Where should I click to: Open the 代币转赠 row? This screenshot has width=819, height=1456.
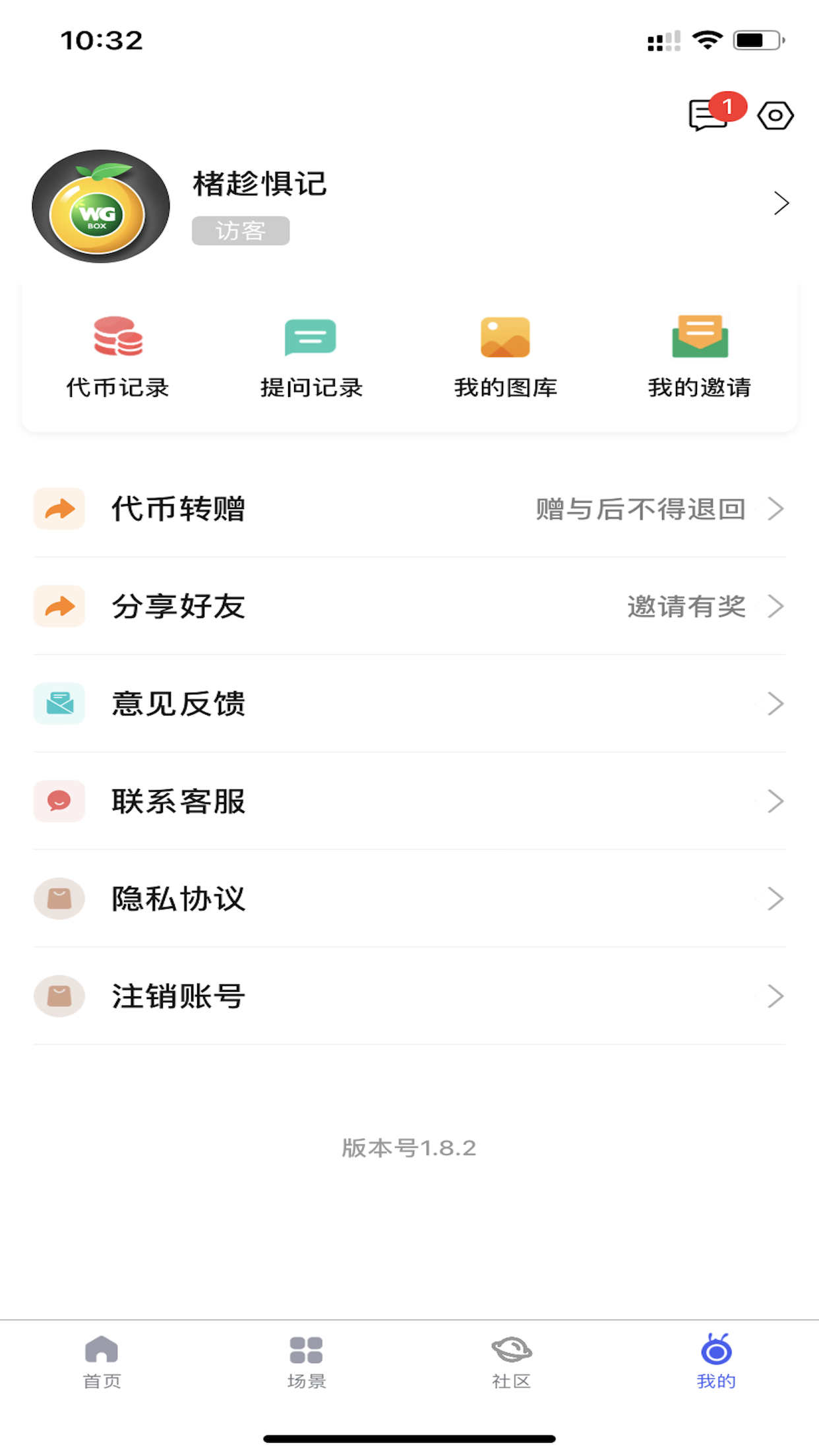[x=409, y=508]
